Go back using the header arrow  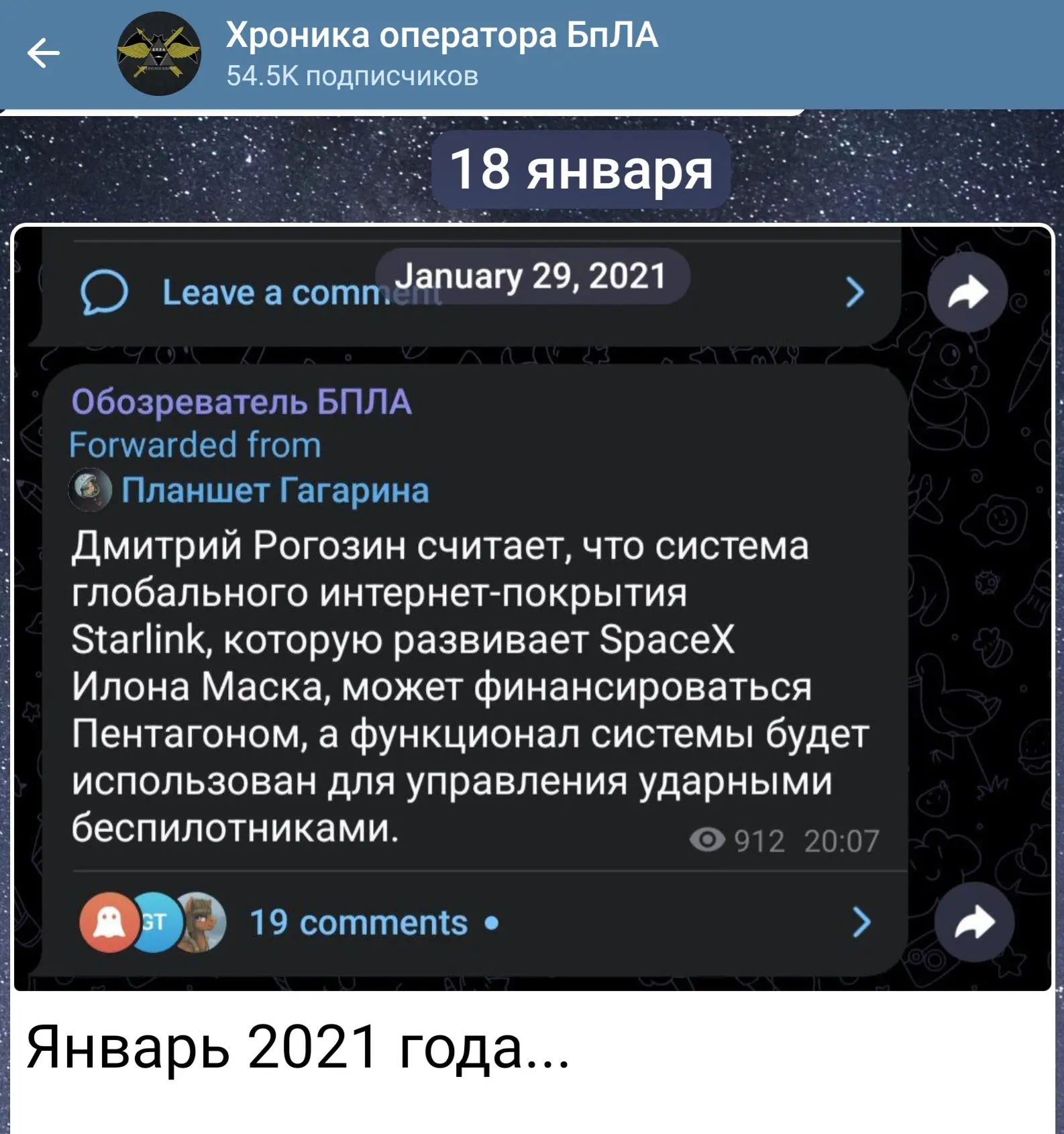pos(44,54)
